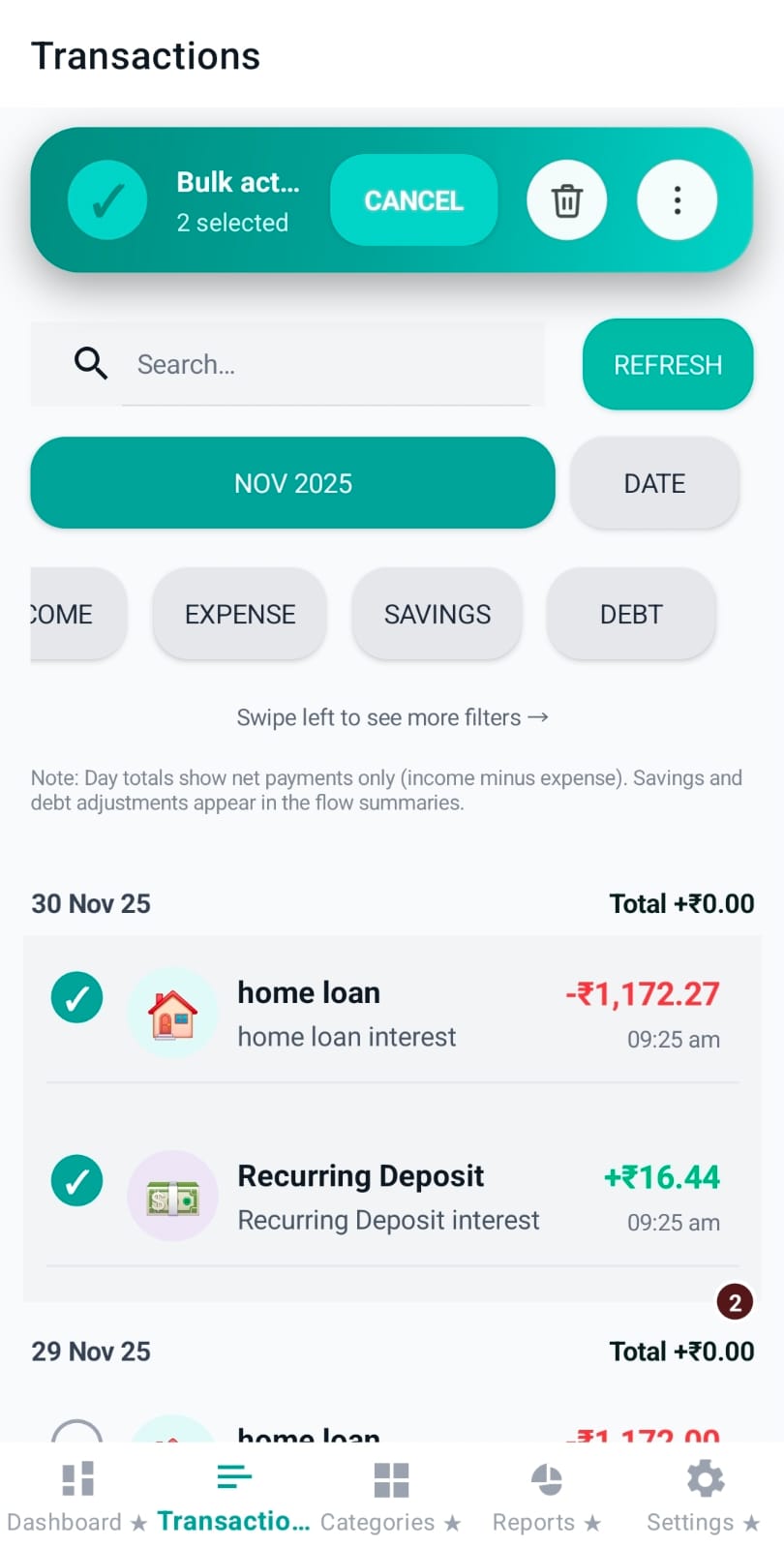Go to the Dashboard tab
The image size is (784, 1549).
click(77, 1497)
